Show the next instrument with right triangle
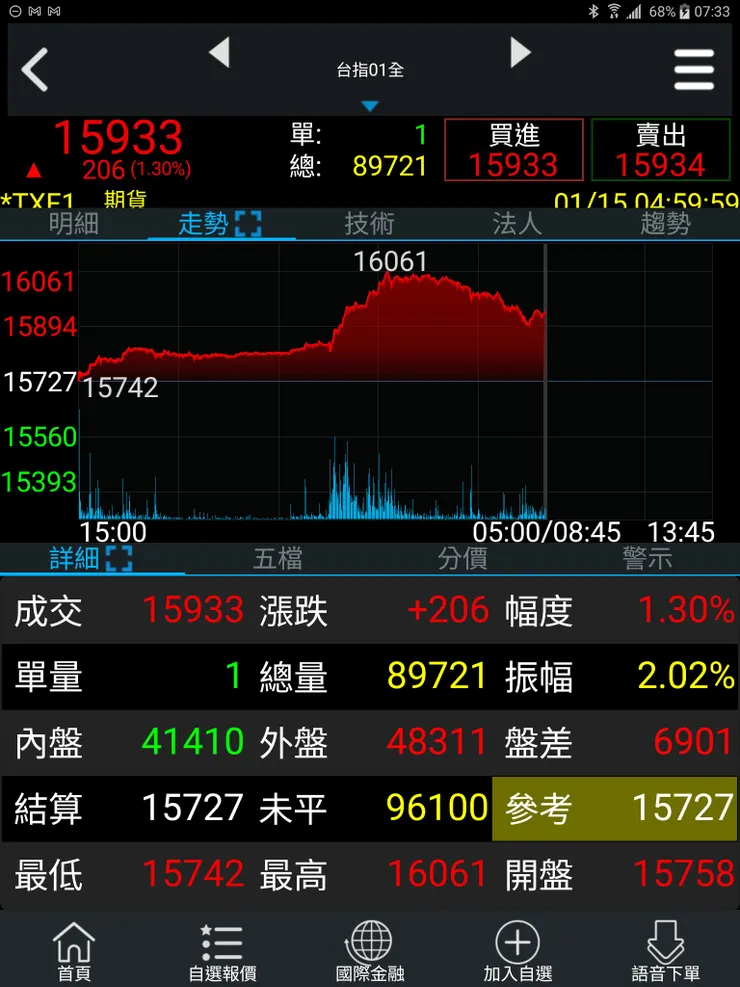 click(x=520, y=52)
